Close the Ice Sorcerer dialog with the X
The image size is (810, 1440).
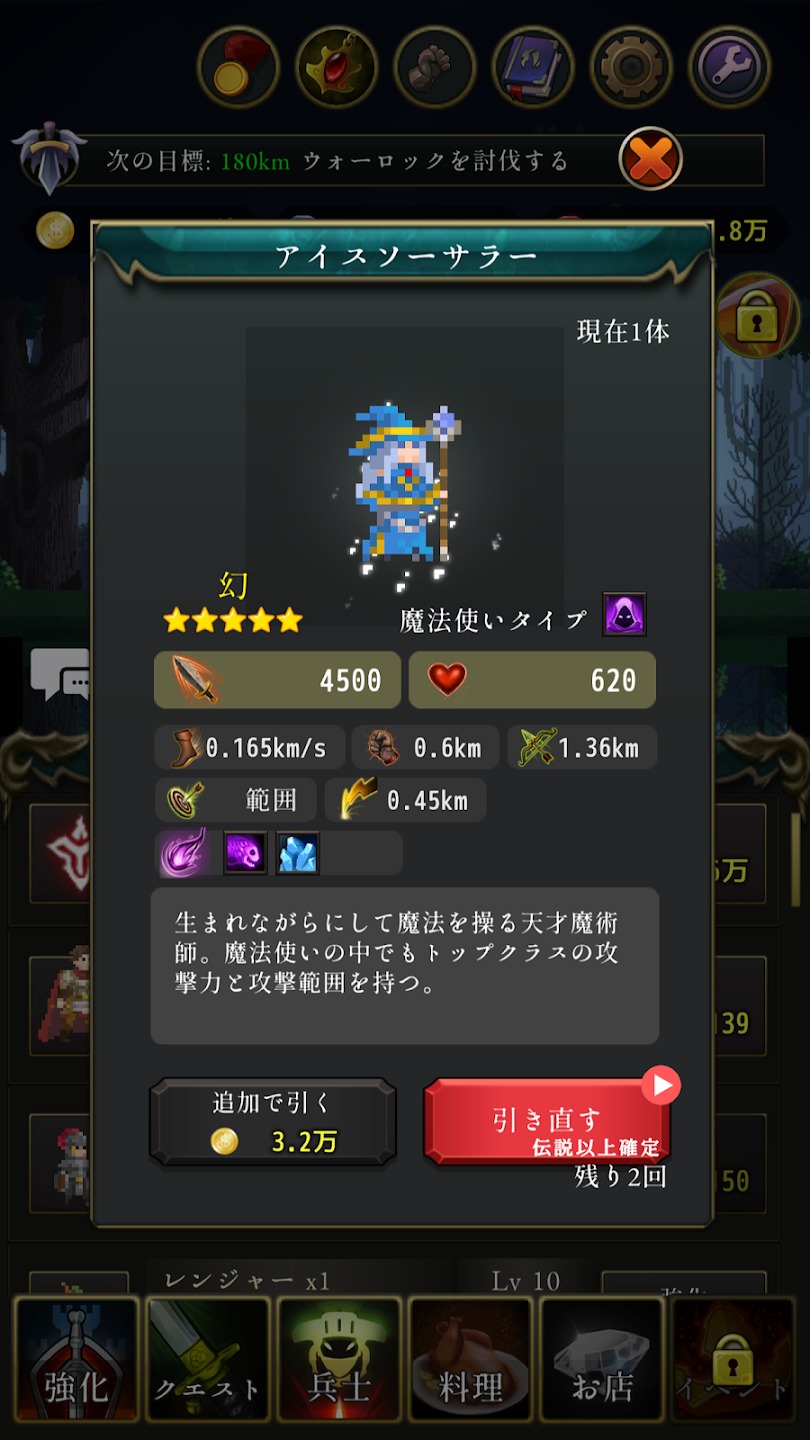650,158
